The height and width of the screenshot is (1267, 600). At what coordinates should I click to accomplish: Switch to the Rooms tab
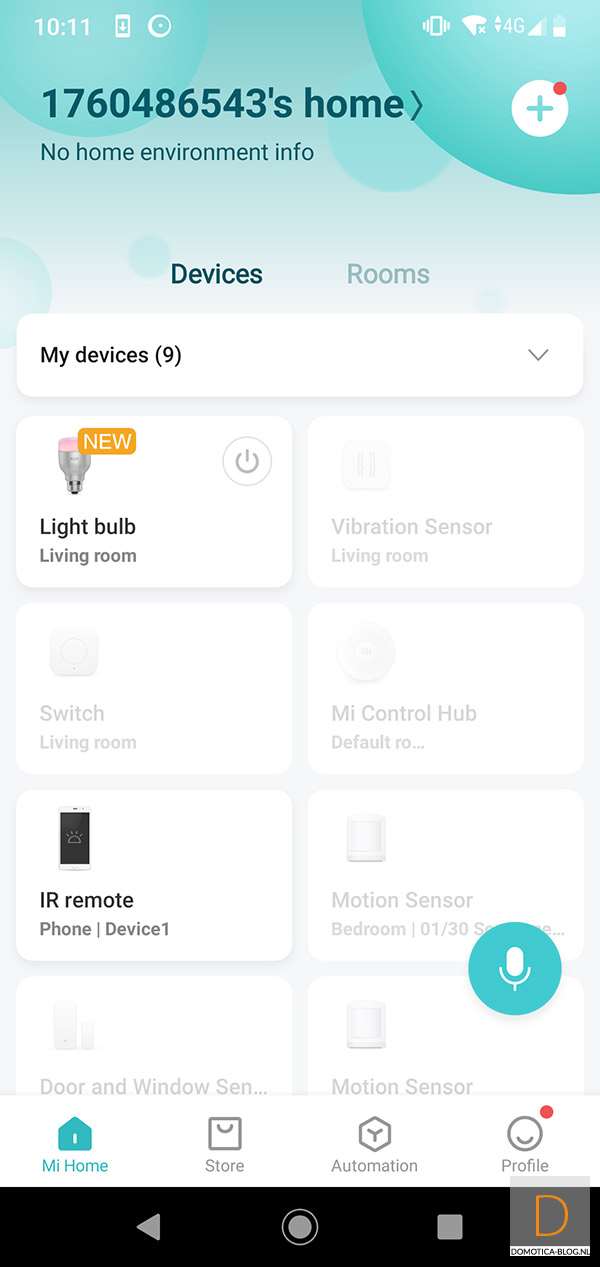[388, 274]
